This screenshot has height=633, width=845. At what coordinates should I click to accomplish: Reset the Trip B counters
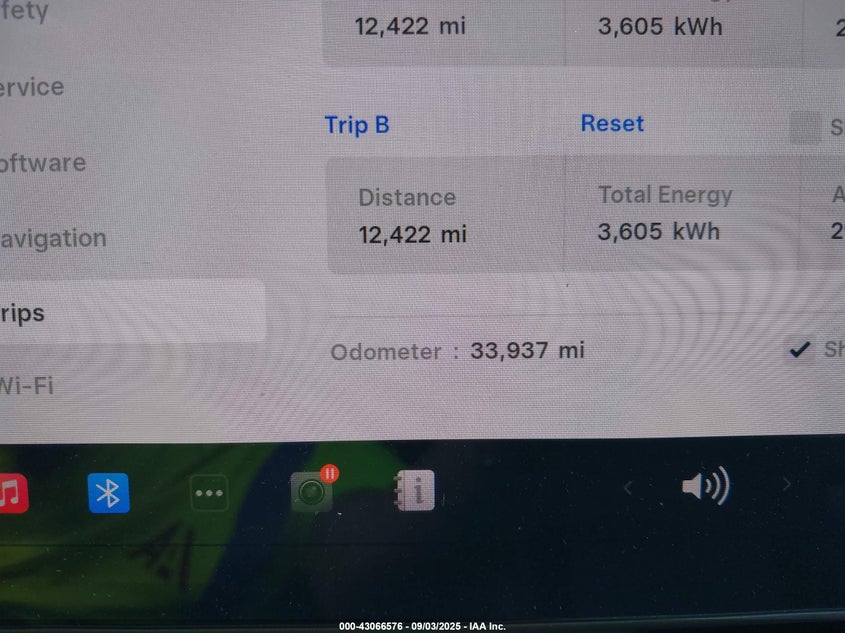612,124
